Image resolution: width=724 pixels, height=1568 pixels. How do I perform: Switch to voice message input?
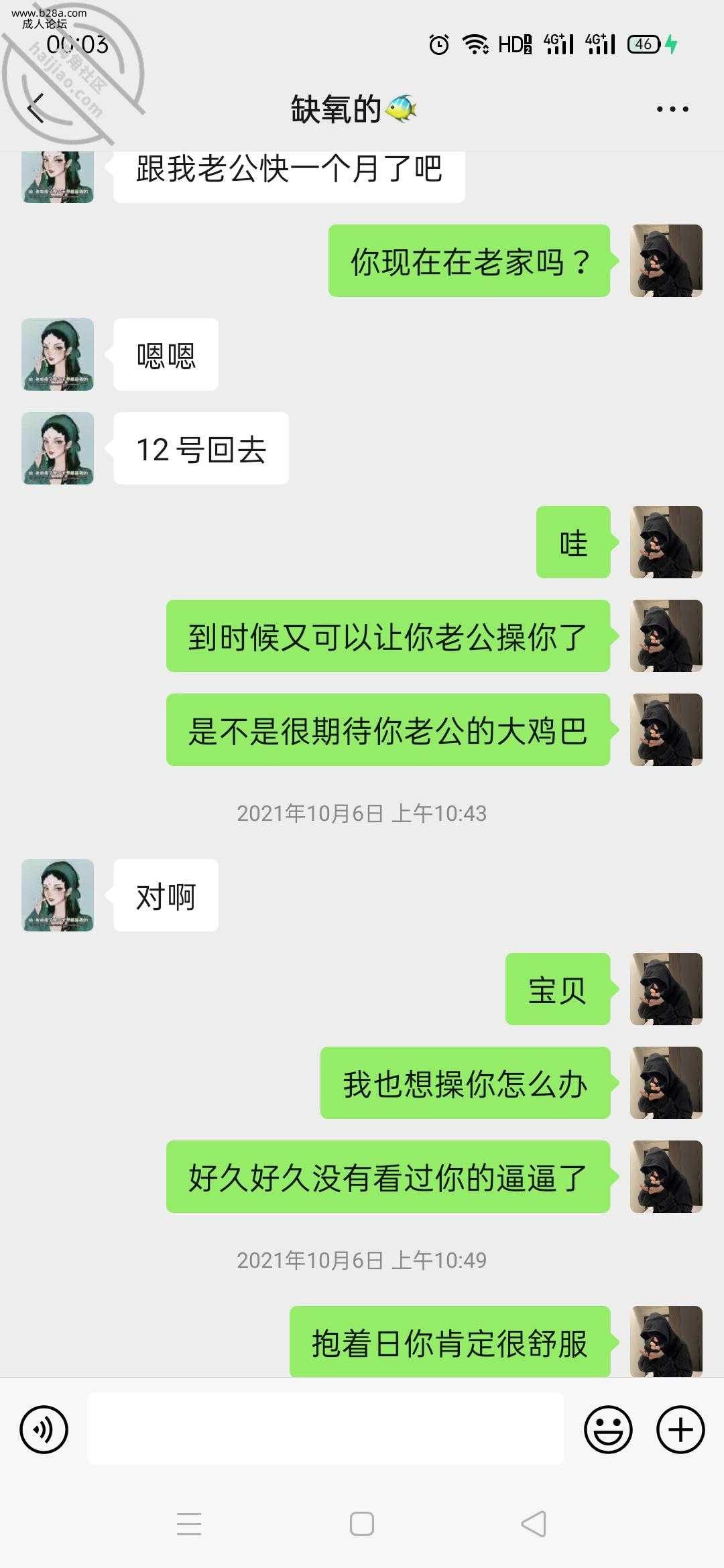pos(44,1429)
